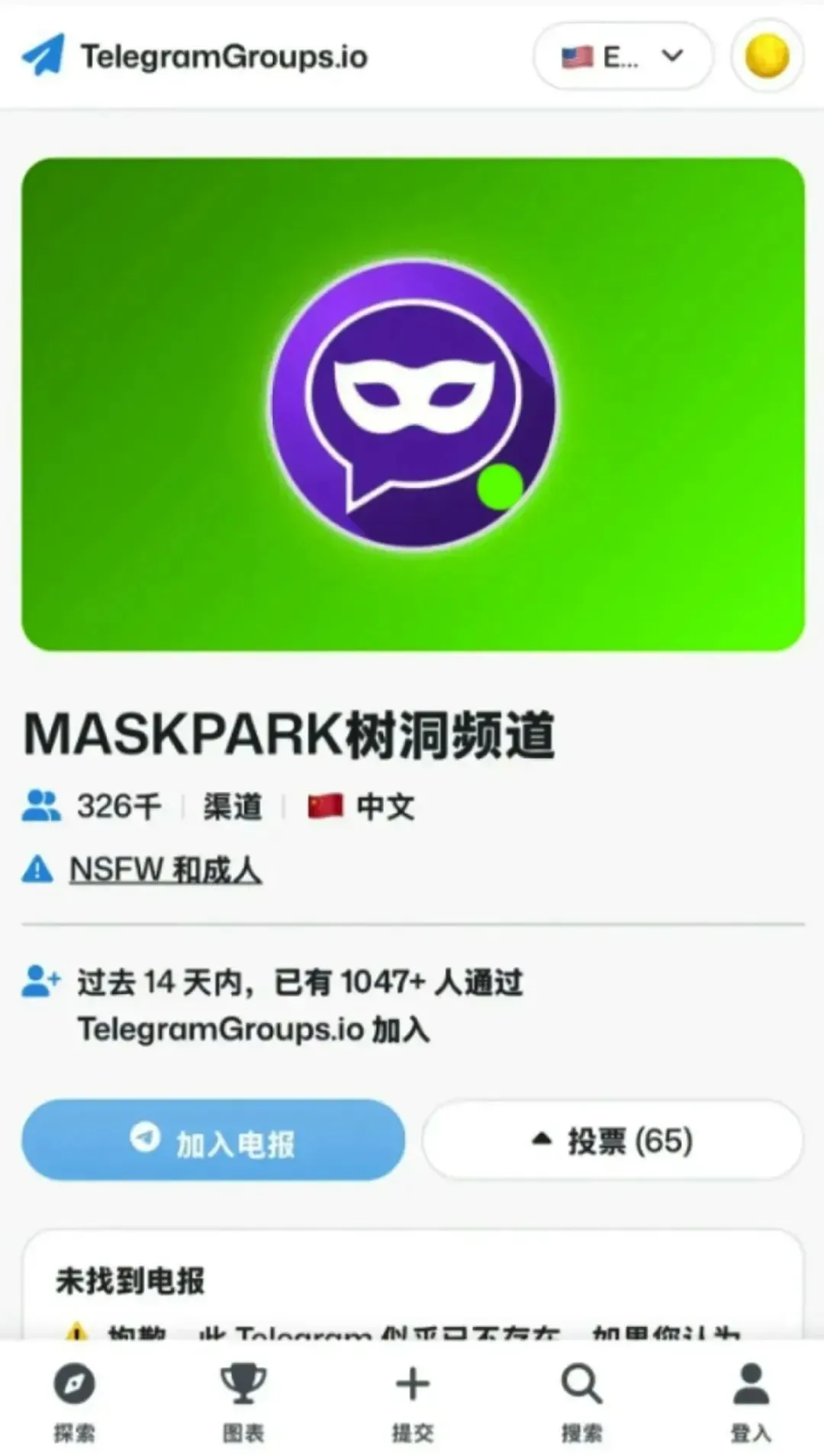Tap the gold coin icon

766,56
